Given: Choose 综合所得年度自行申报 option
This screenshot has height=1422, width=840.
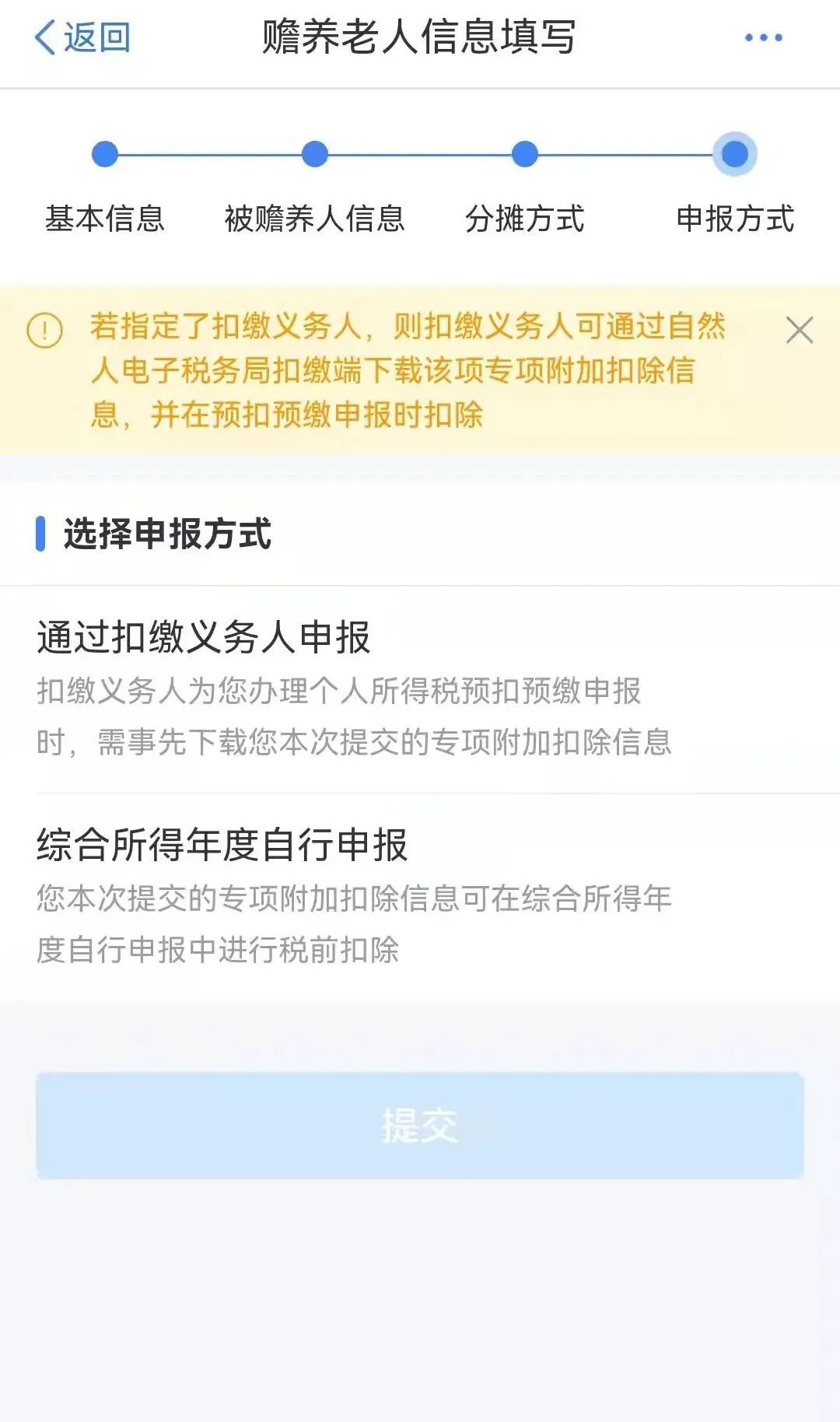Looking at the screenshot, I should coord(222,846).
